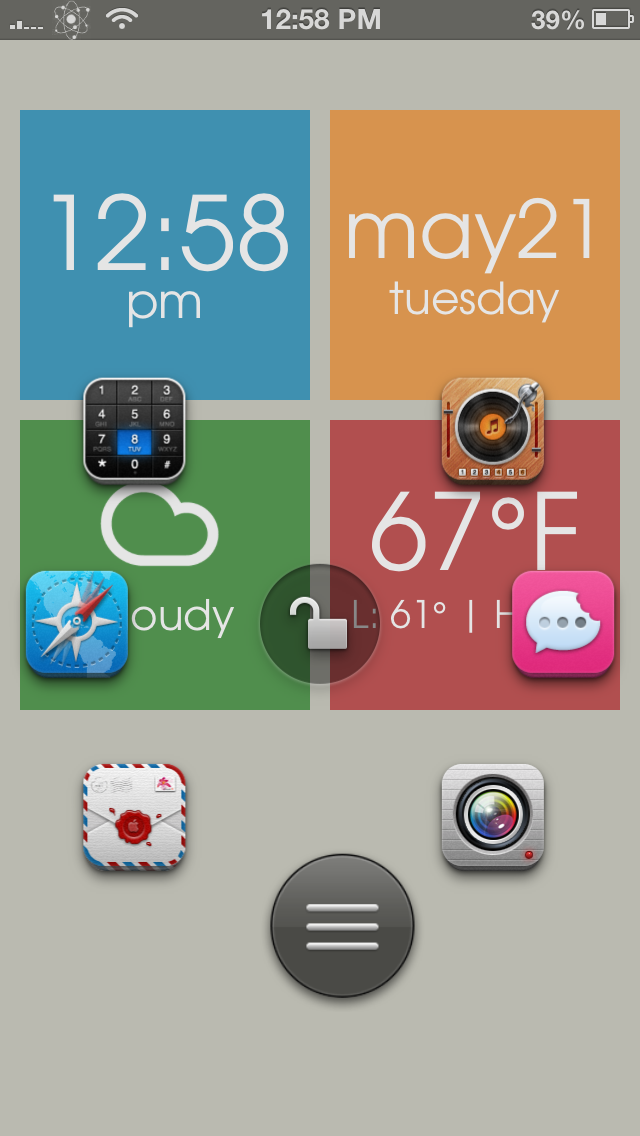Open the 12:58 pm clock tile

point(165,254)
